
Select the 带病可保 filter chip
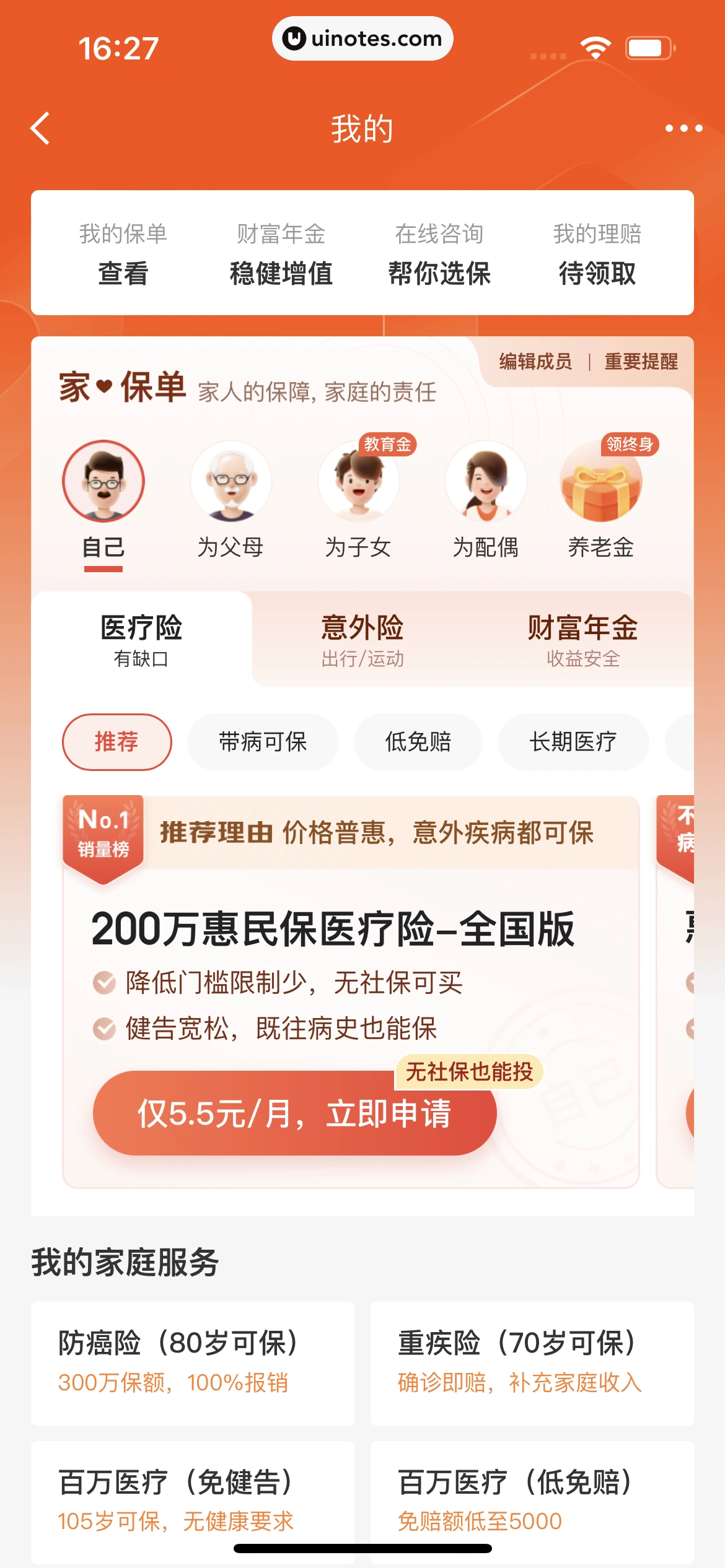[x=262, y=741]
